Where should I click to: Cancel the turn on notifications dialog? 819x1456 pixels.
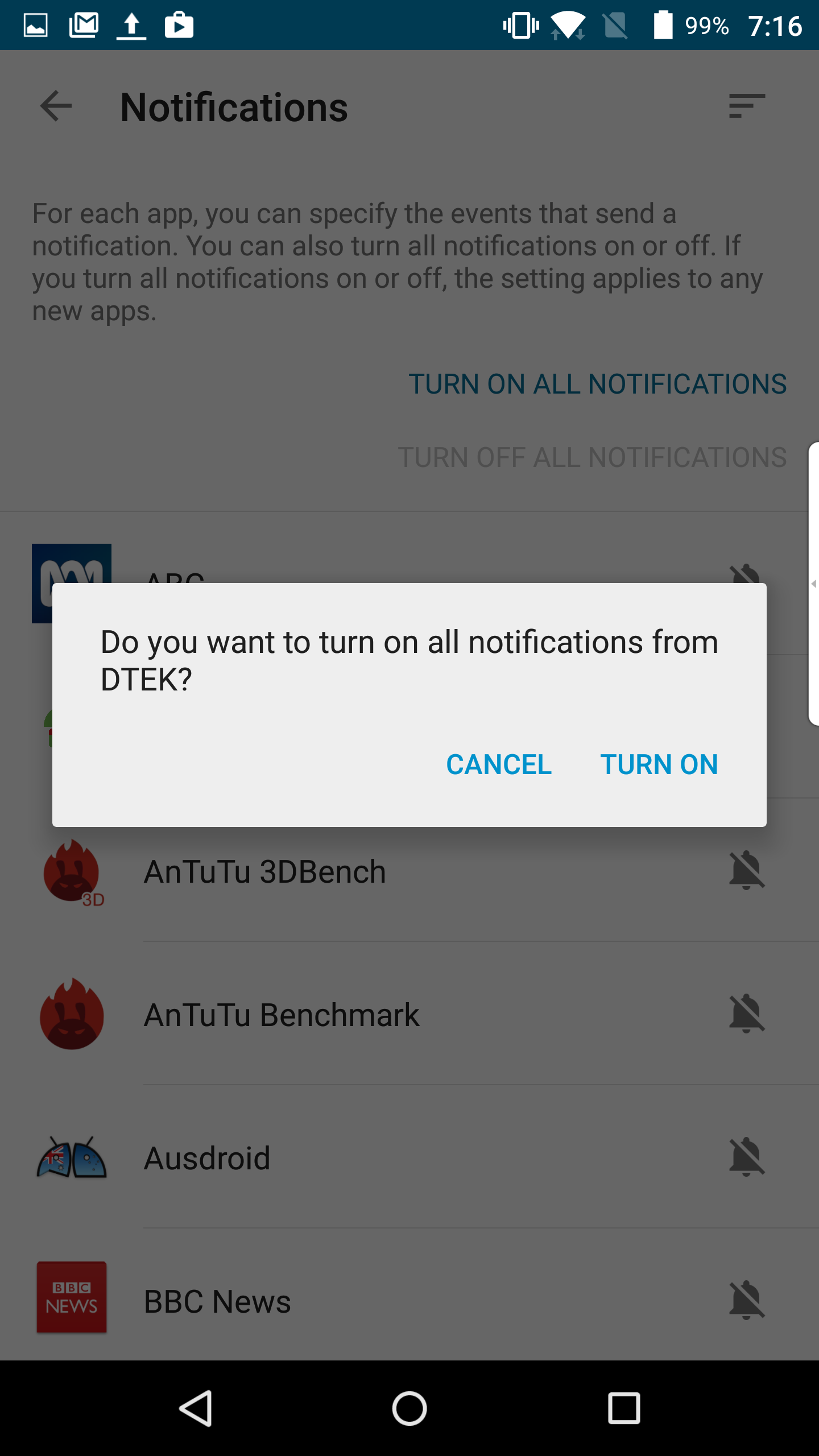(499, 764)
